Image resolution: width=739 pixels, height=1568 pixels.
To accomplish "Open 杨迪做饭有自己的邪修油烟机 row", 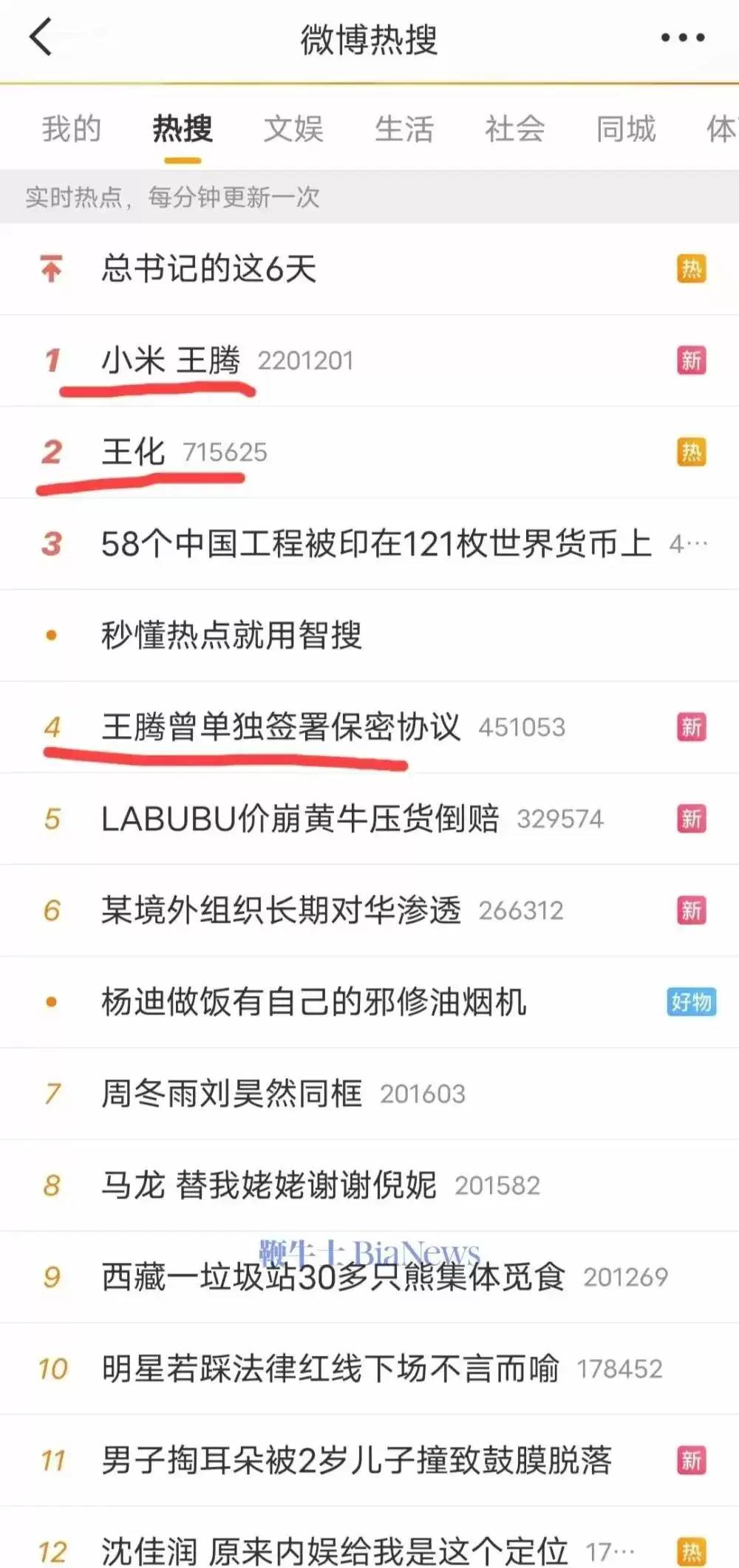I will pyautogui.click(x=314, y=1002).
